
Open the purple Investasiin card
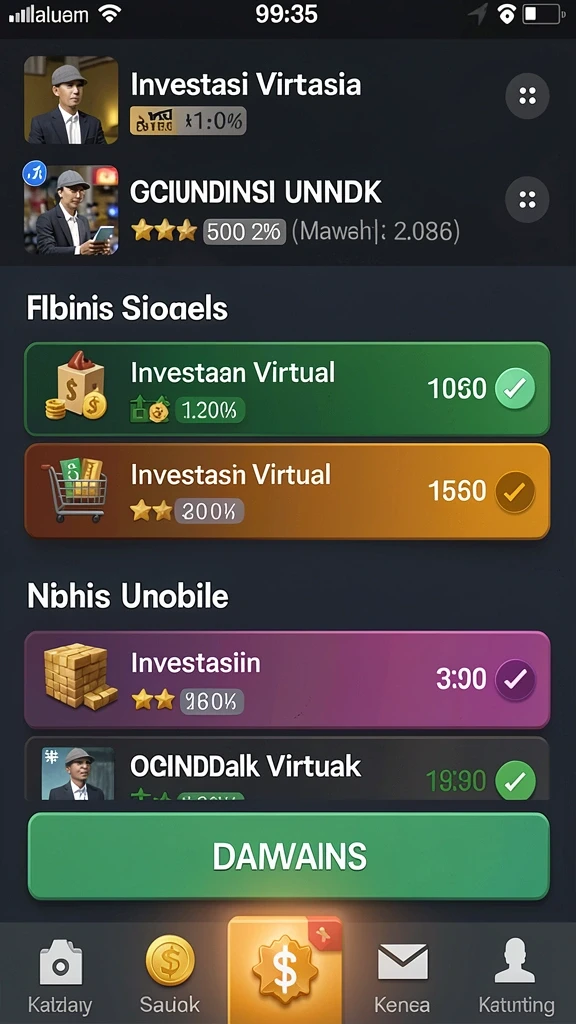(x=287, y=679)
